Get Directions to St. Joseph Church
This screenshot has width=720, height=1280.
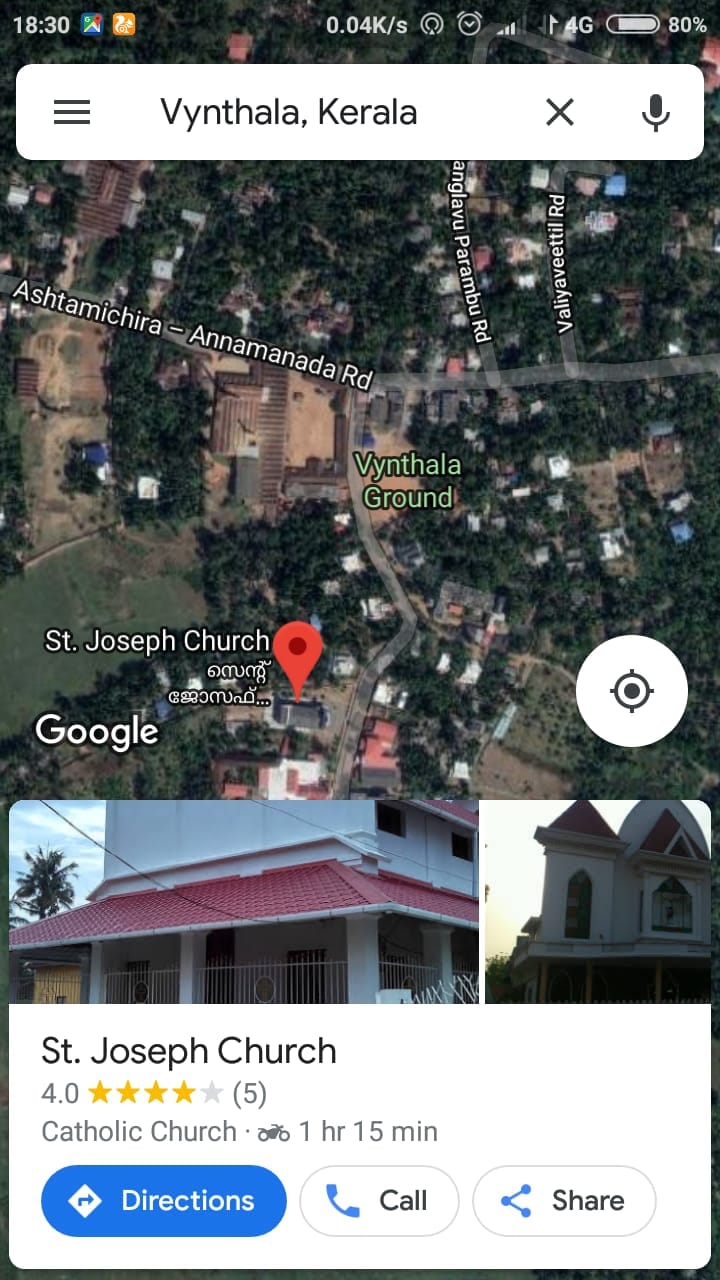[164, 1200]
